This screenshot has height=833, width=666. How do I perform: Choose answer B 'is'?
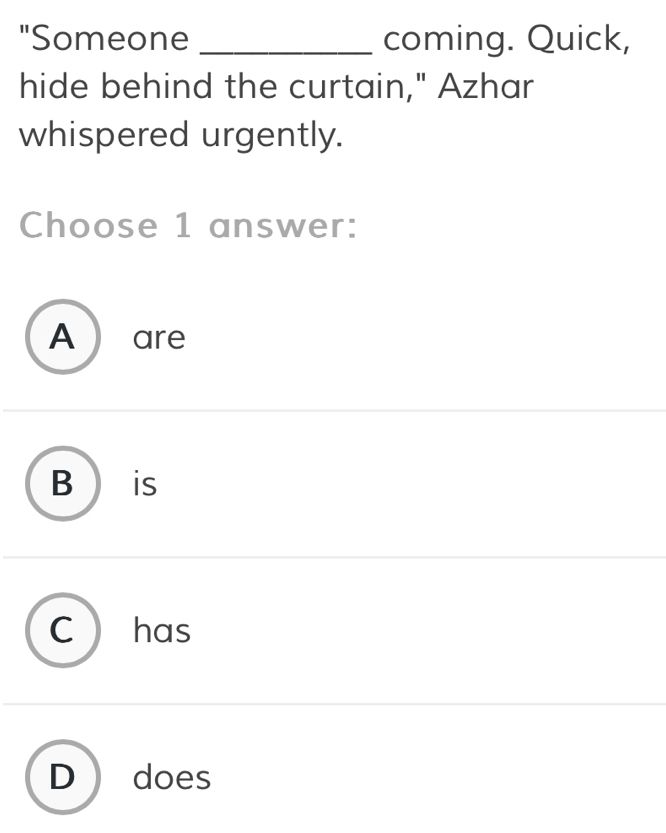coord(63,484)
